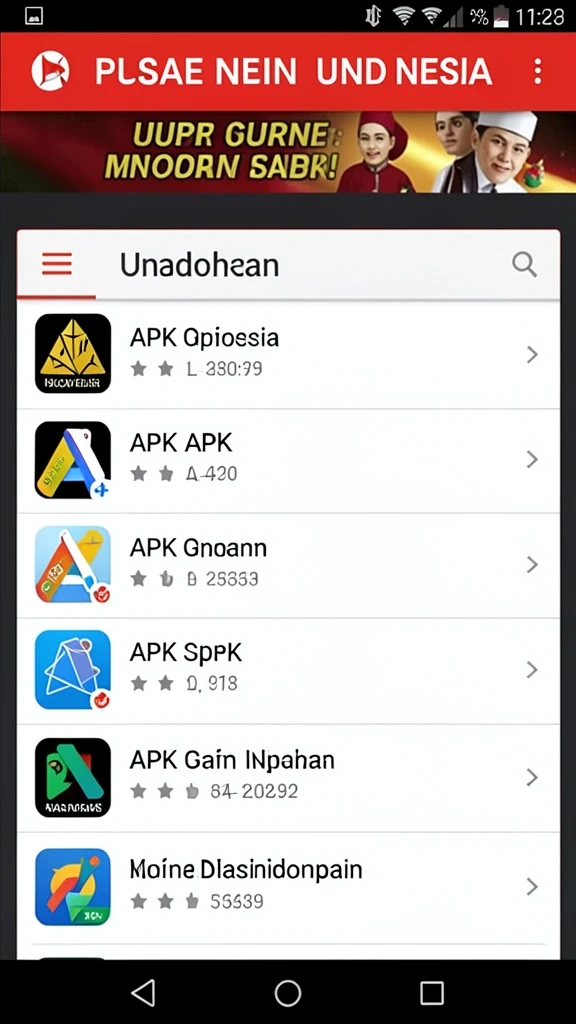Open the hamburger drawer menu

[x=57, y=264]
